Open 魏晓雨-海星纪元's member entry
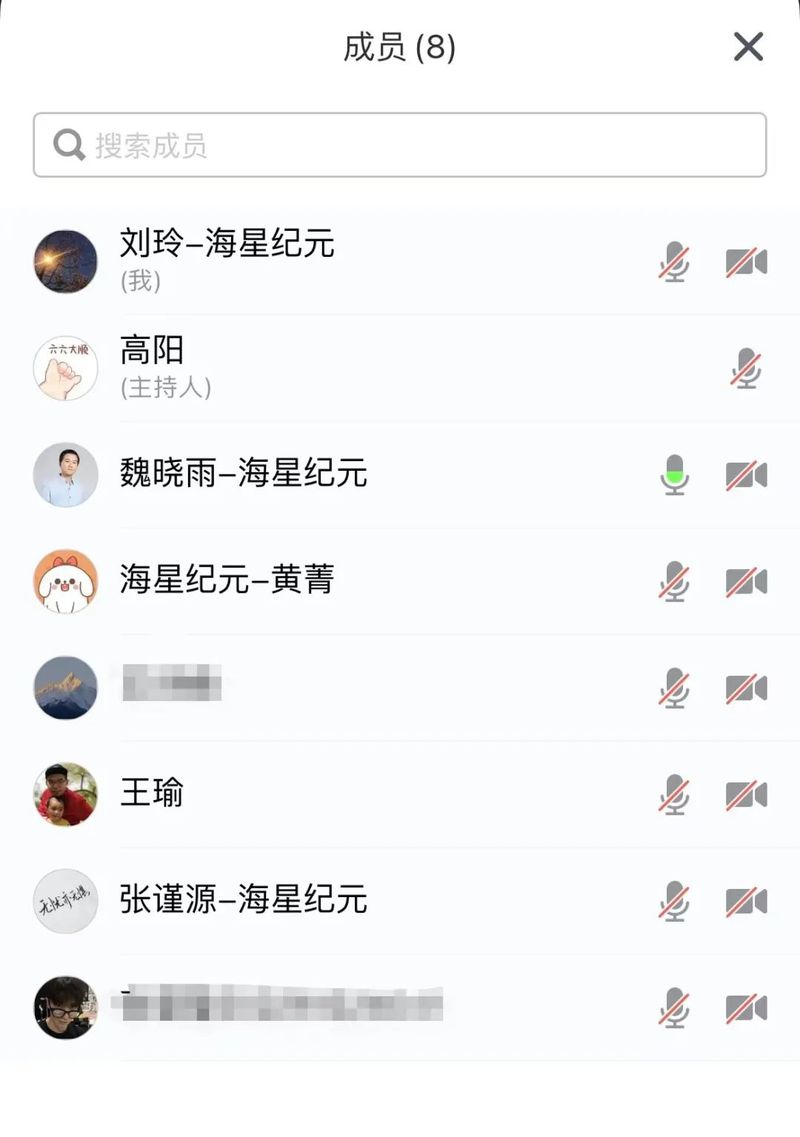This screenshot has width=800, height=1137. click(x=300, y=476)
